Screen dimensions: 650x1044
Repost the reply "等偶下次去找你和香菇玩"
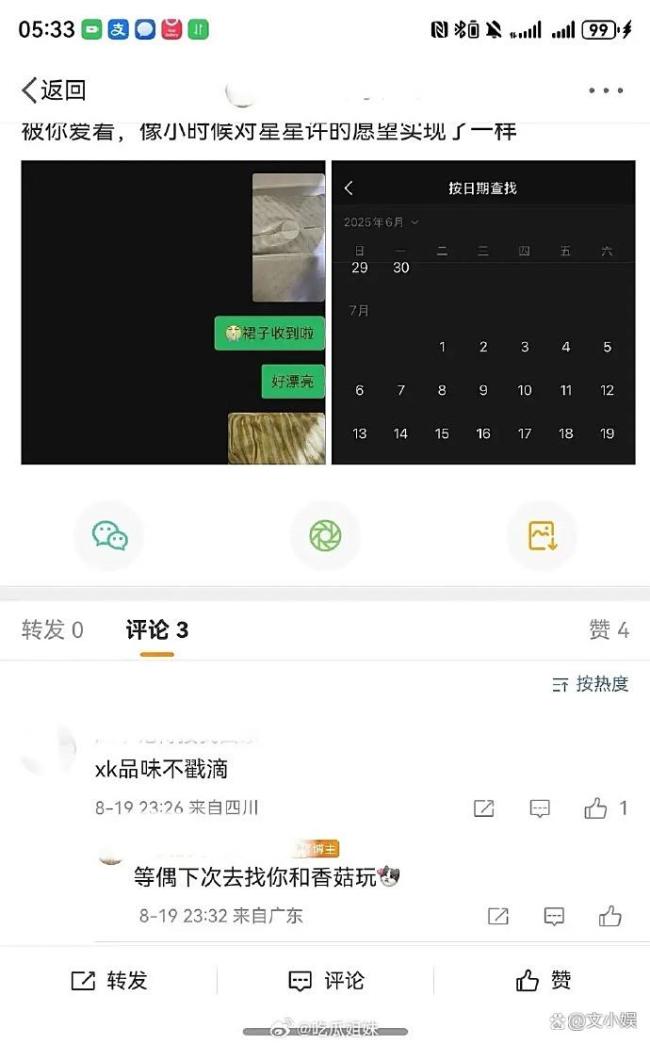tap(498, 915)
